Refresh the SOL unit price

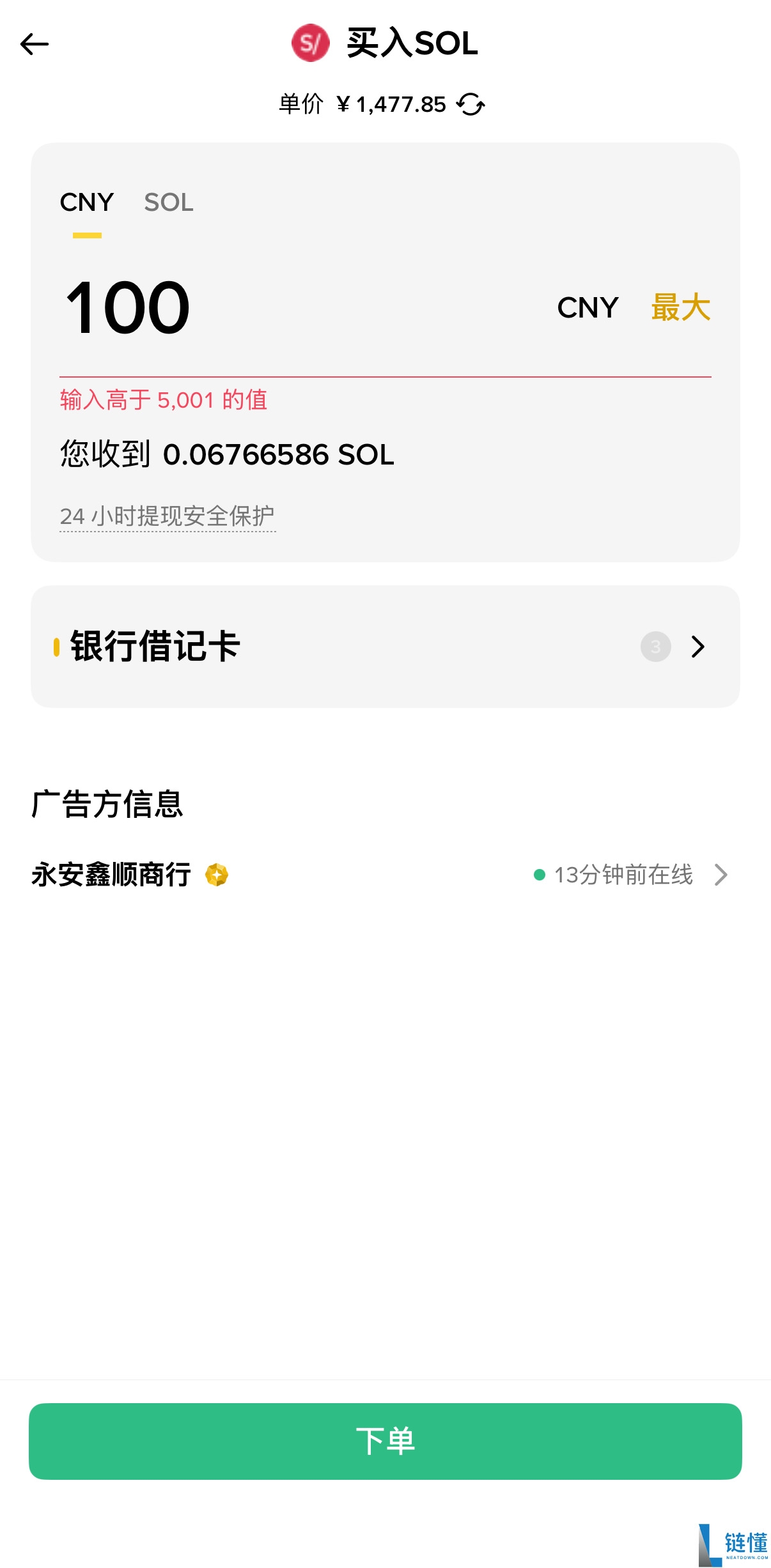tap(471, 104)
